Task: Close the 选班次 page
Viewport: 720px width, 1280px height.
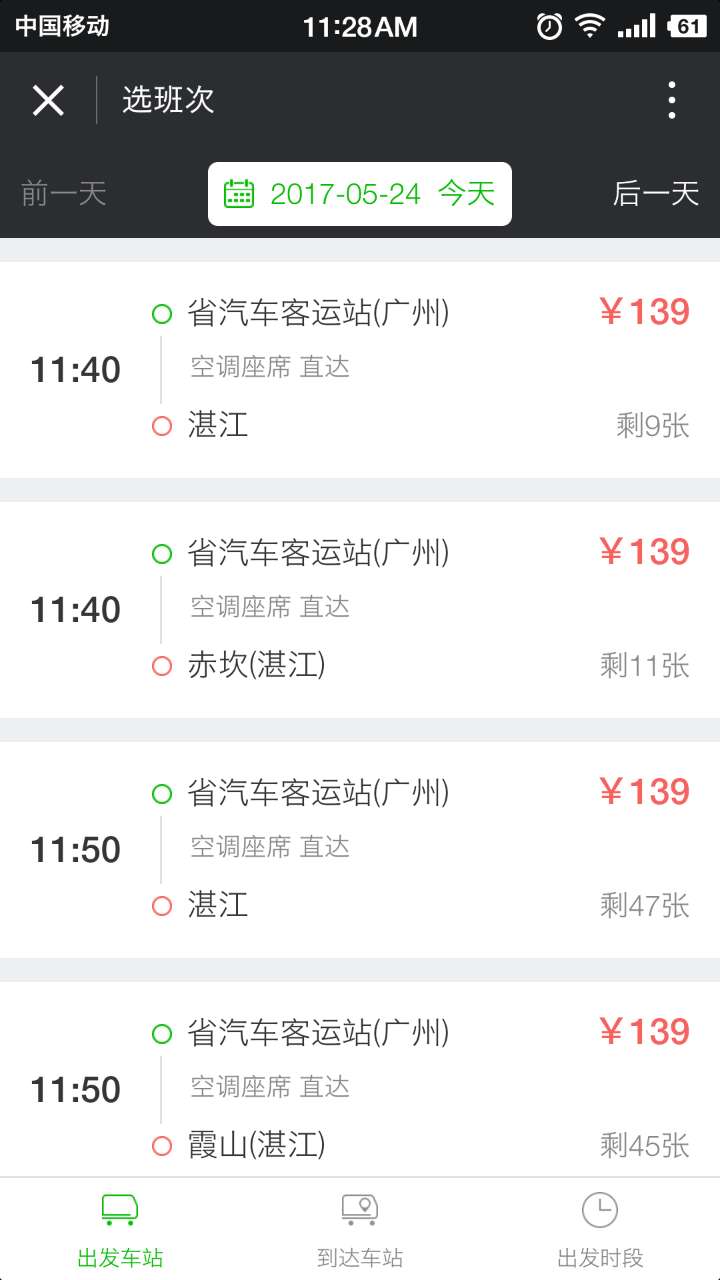Action: [x=48, y=100]
